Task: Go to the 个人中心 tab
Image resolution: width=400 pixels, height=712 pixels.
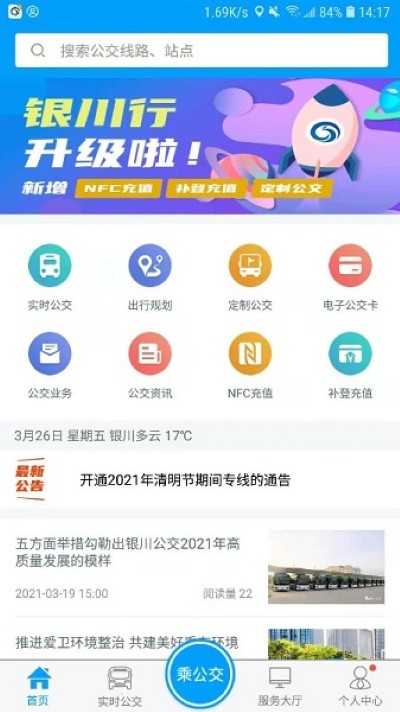Action: pos(360,686)
